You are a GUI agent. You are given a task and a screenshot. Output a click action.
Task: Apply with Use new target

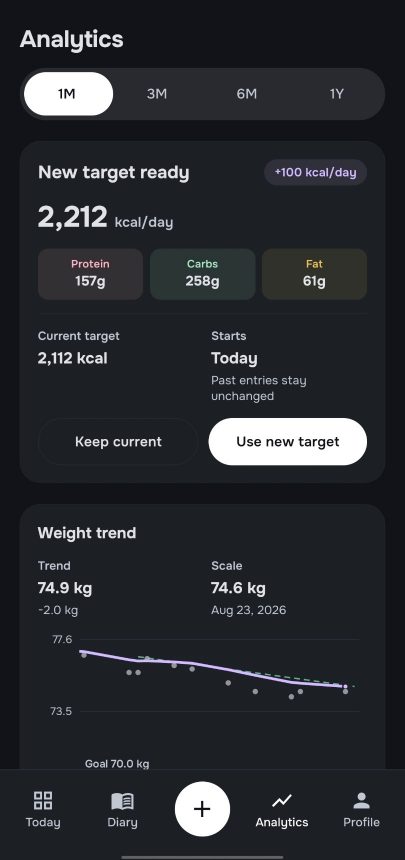[x=288, y=442]
